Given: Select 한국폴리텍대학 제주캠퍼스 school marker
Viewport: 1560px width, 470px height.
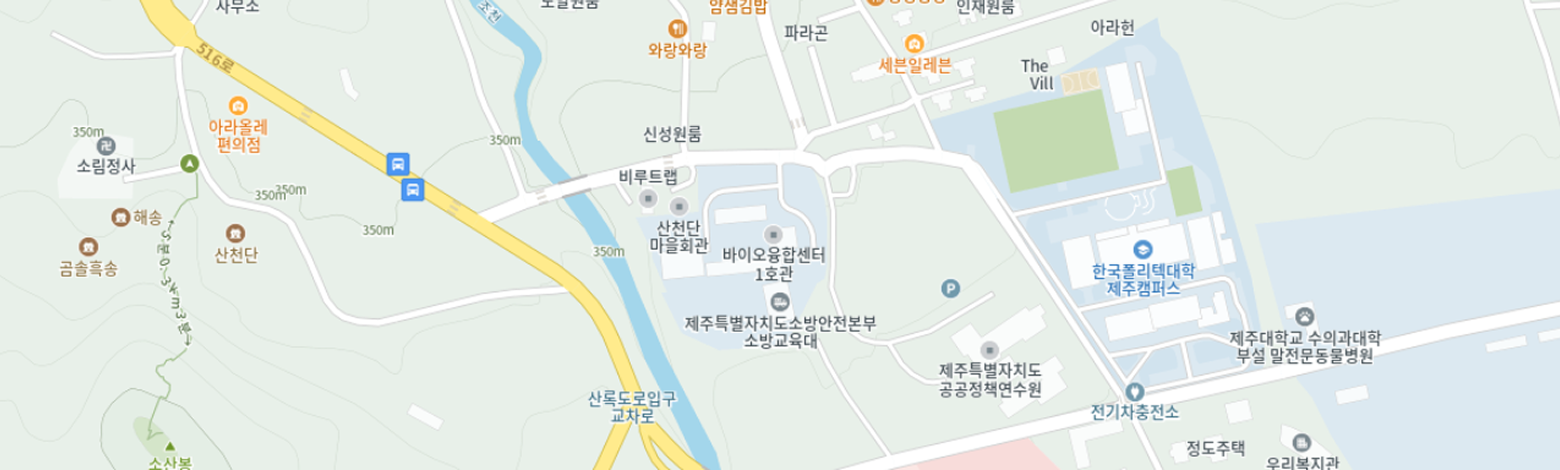Looking at the screenshot, I should 1143,249.
